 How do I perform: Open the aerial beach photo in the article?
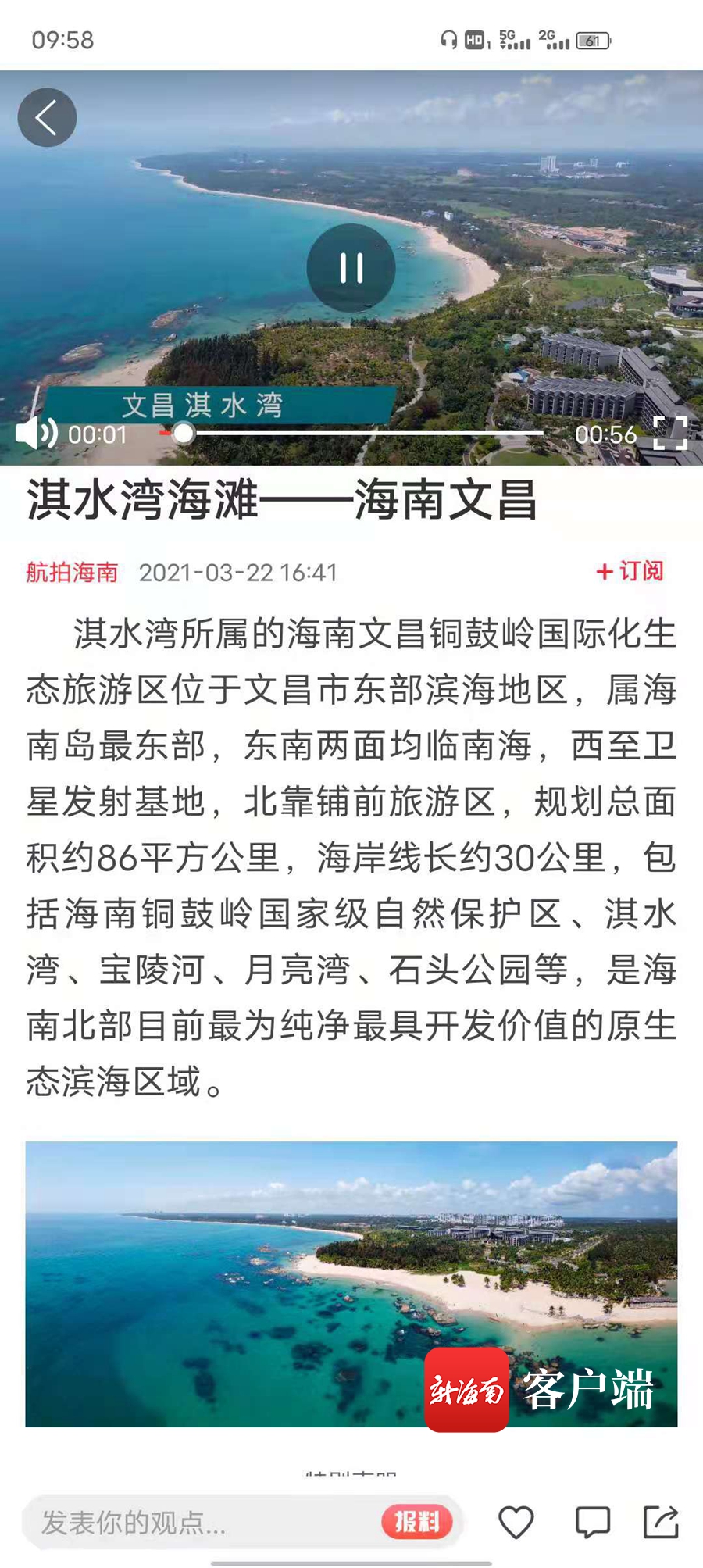pyautogui.click(x=351, y=1284)
